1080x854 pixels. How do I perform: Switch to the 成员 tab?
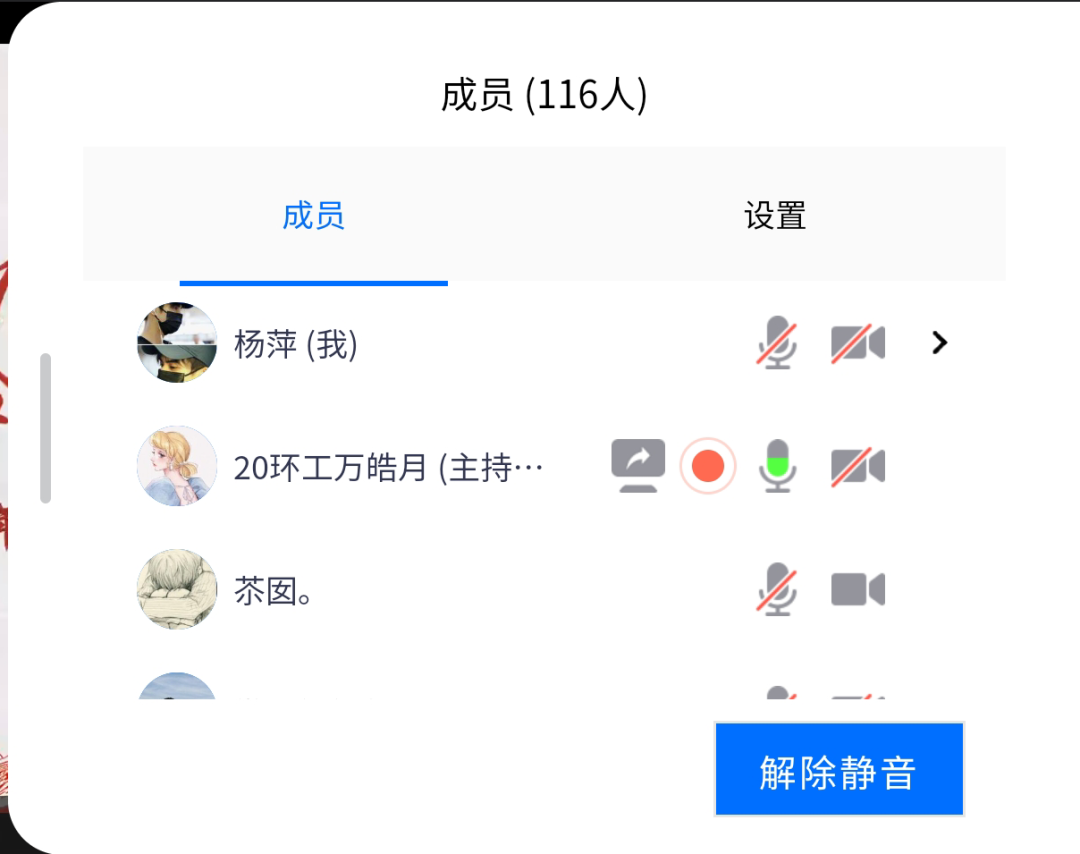tap(313, 216)
